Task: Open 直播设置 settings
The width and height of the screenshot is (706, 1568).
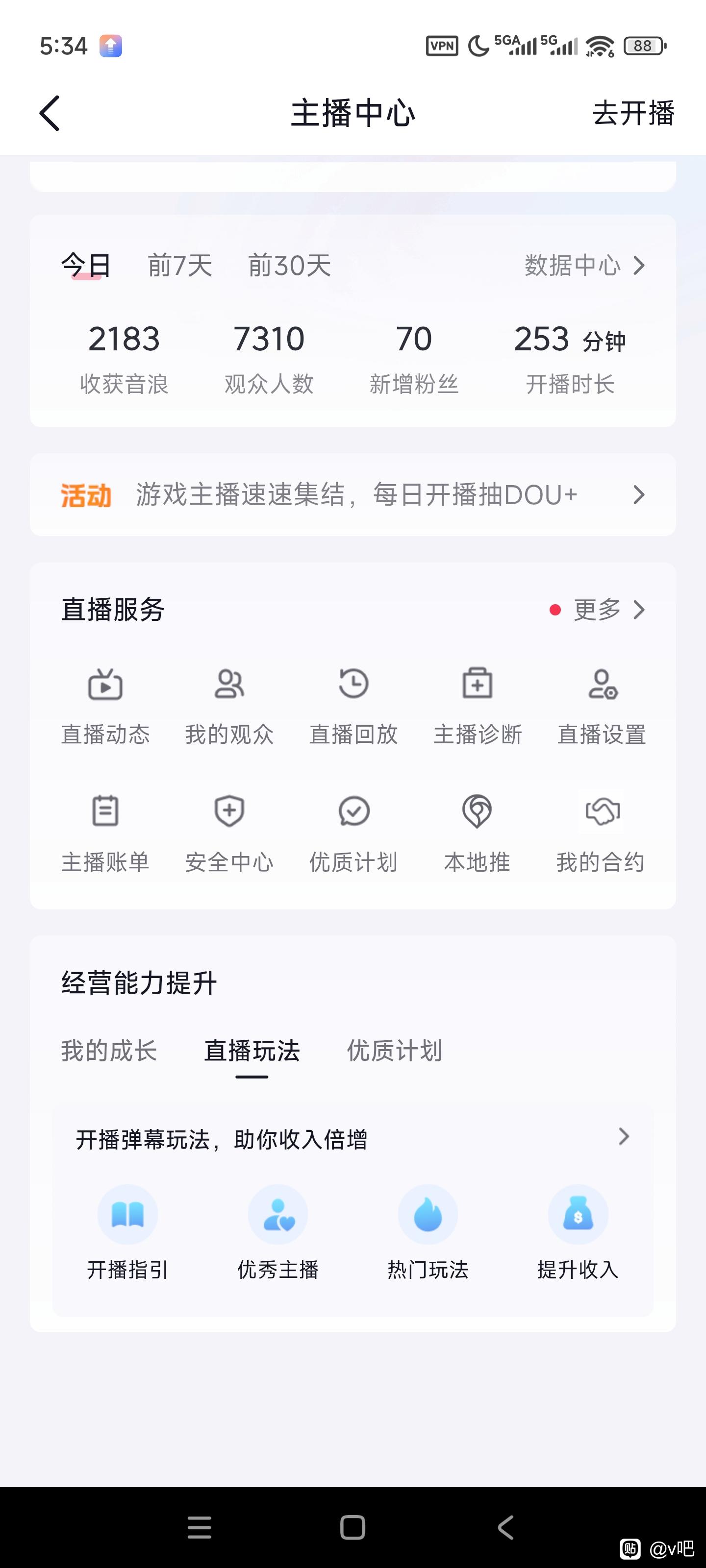Action: (602, 707)
